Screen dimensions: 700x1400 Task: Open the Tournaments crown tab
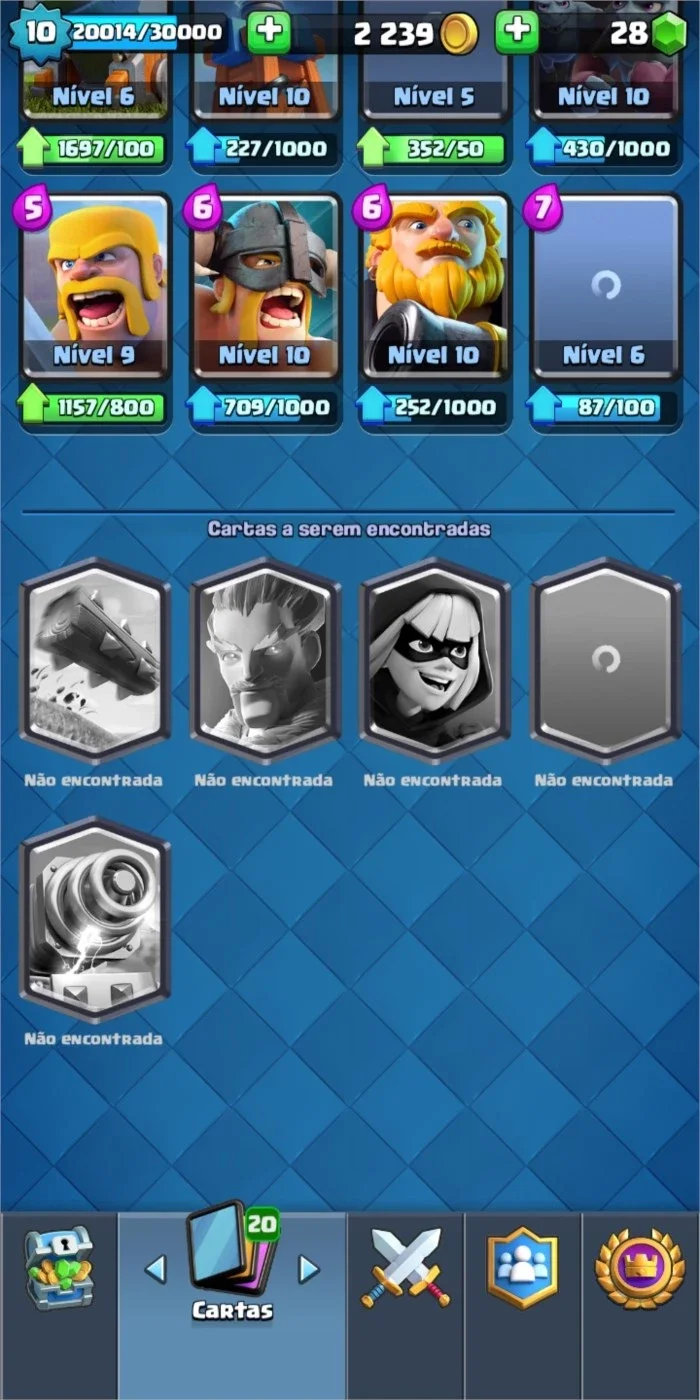tap(640, 1267)
